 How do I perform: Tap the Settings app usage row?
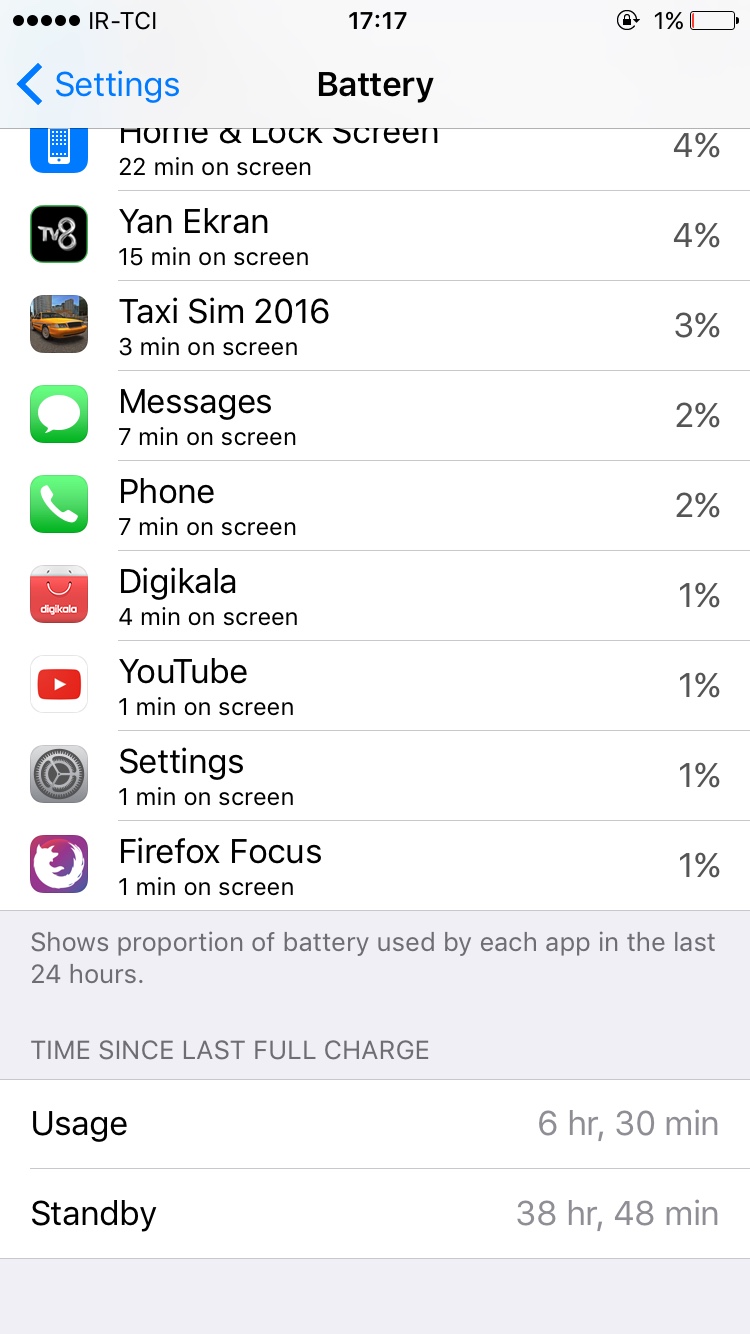pos(375,776)
